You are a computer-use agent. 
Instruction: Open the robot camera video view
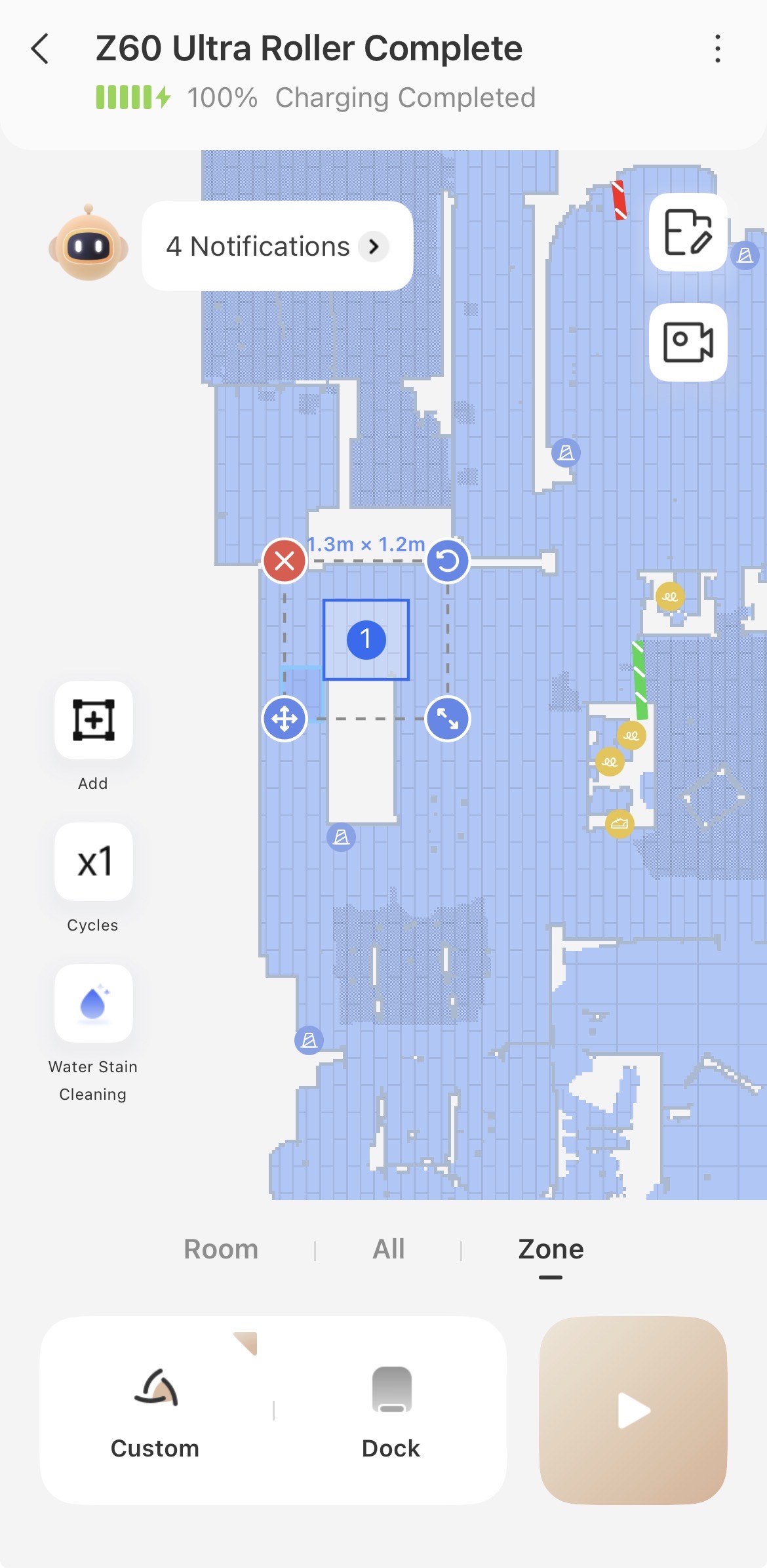coord(688,342)
